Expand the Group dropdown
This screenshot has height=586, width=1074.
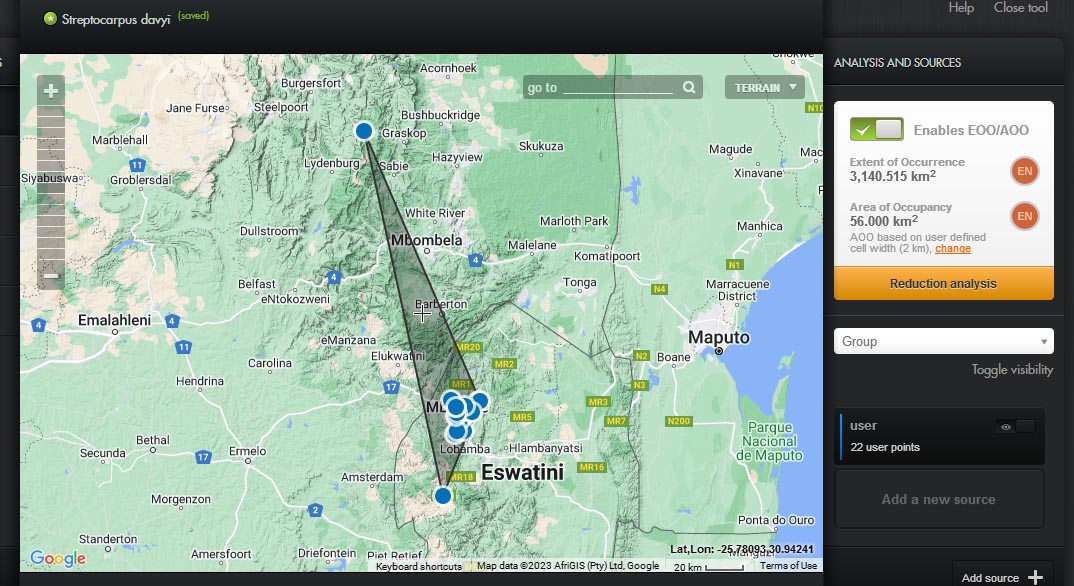pos(943,341)
